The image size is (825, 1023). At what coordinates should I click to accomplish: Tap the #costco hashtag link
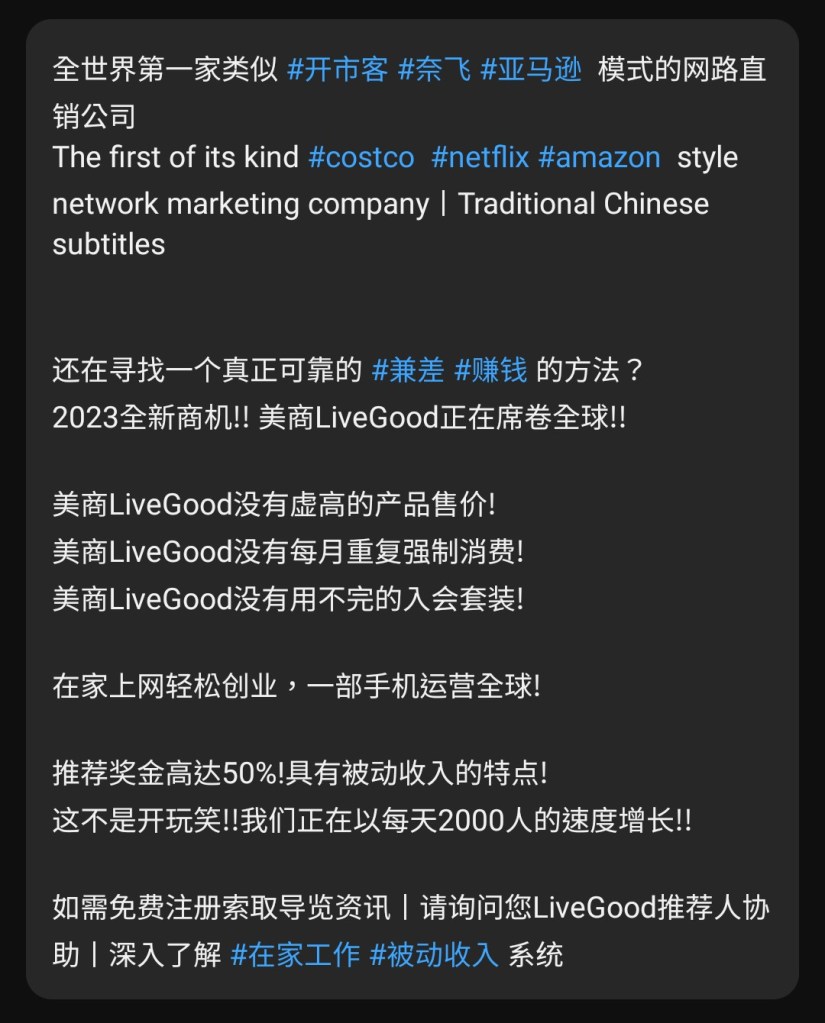361,157
